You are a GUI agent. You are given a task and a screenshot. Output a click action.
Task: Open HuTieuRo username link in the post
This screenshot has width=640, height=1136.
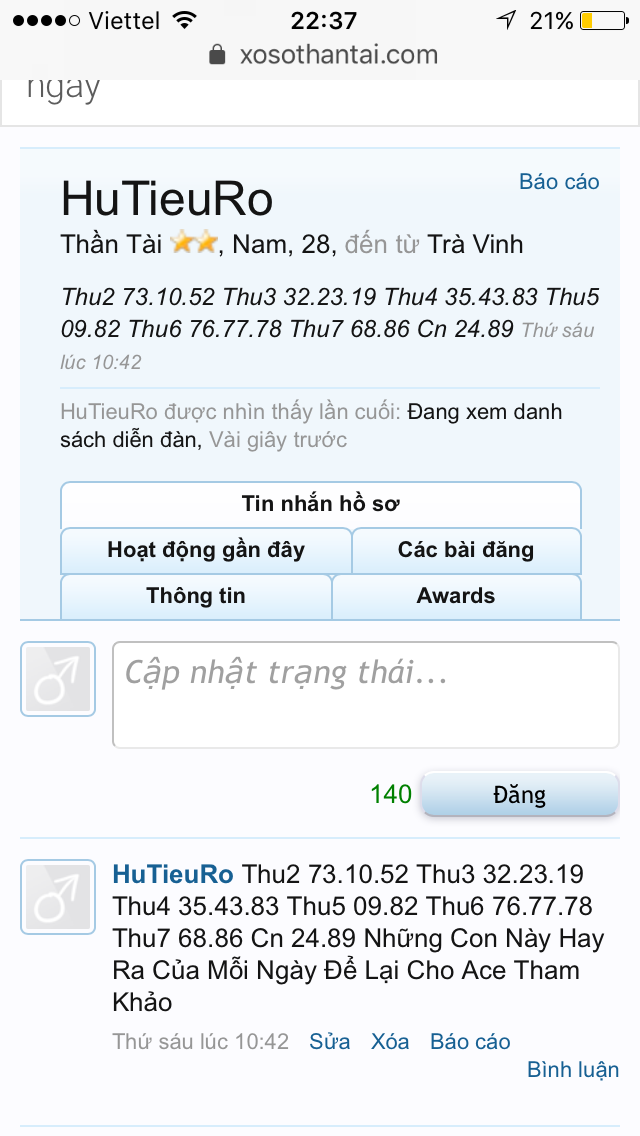click(173, 874)
